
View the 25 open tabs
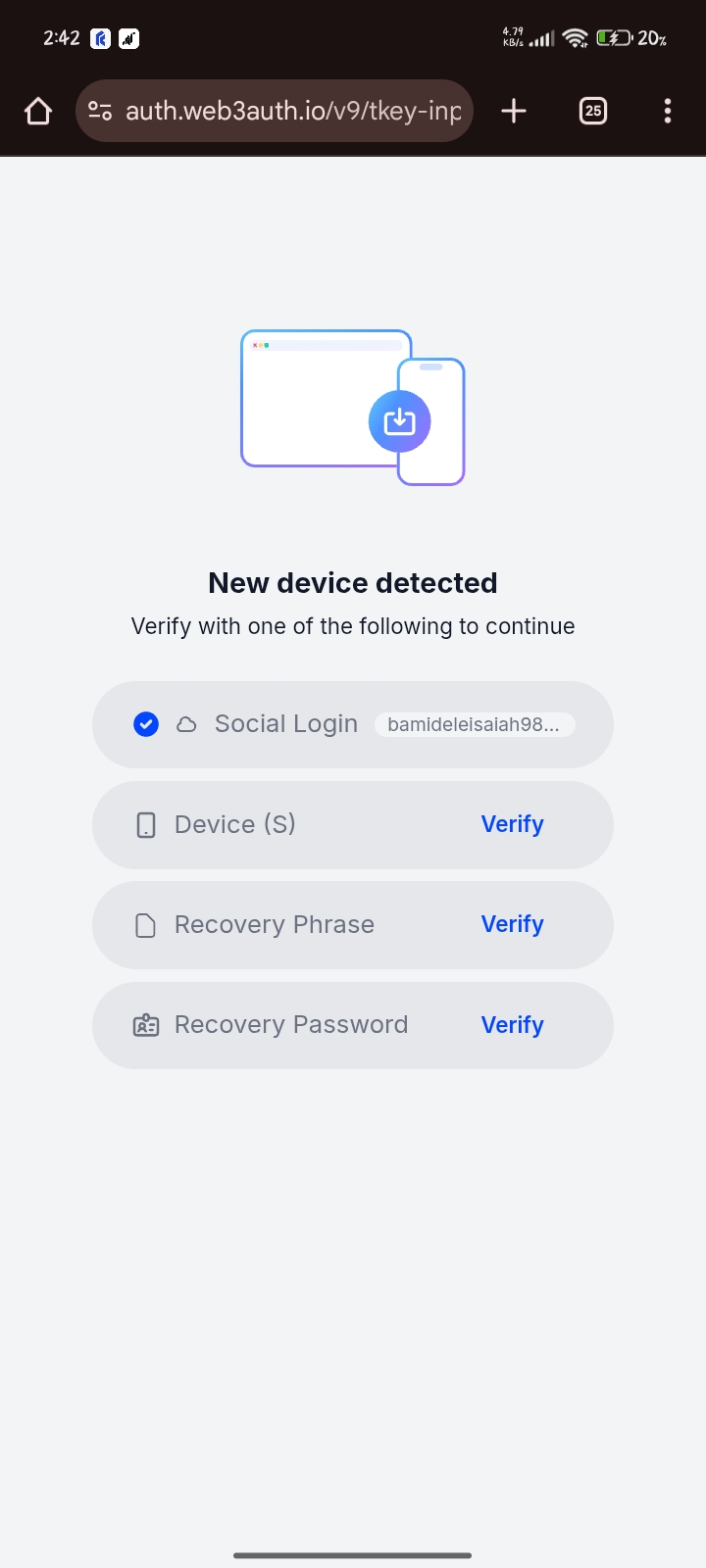coord(593,111)
